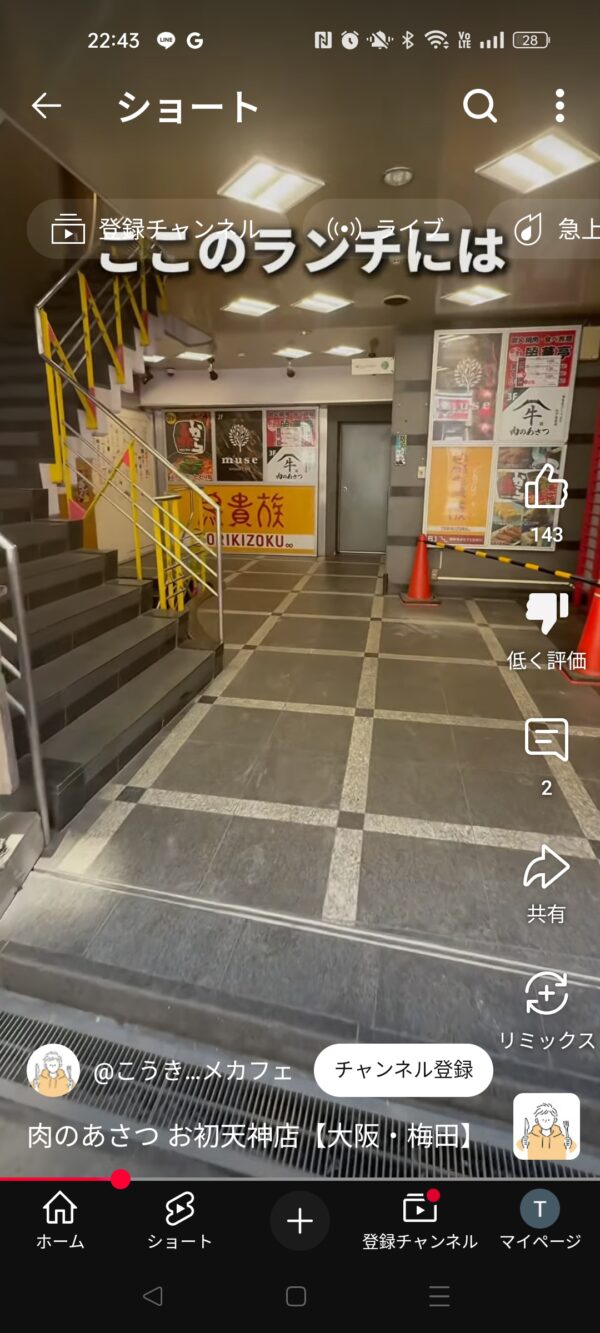Open the search icon
This screenshot has height=1333, width=600.
[x=480, y=106]
